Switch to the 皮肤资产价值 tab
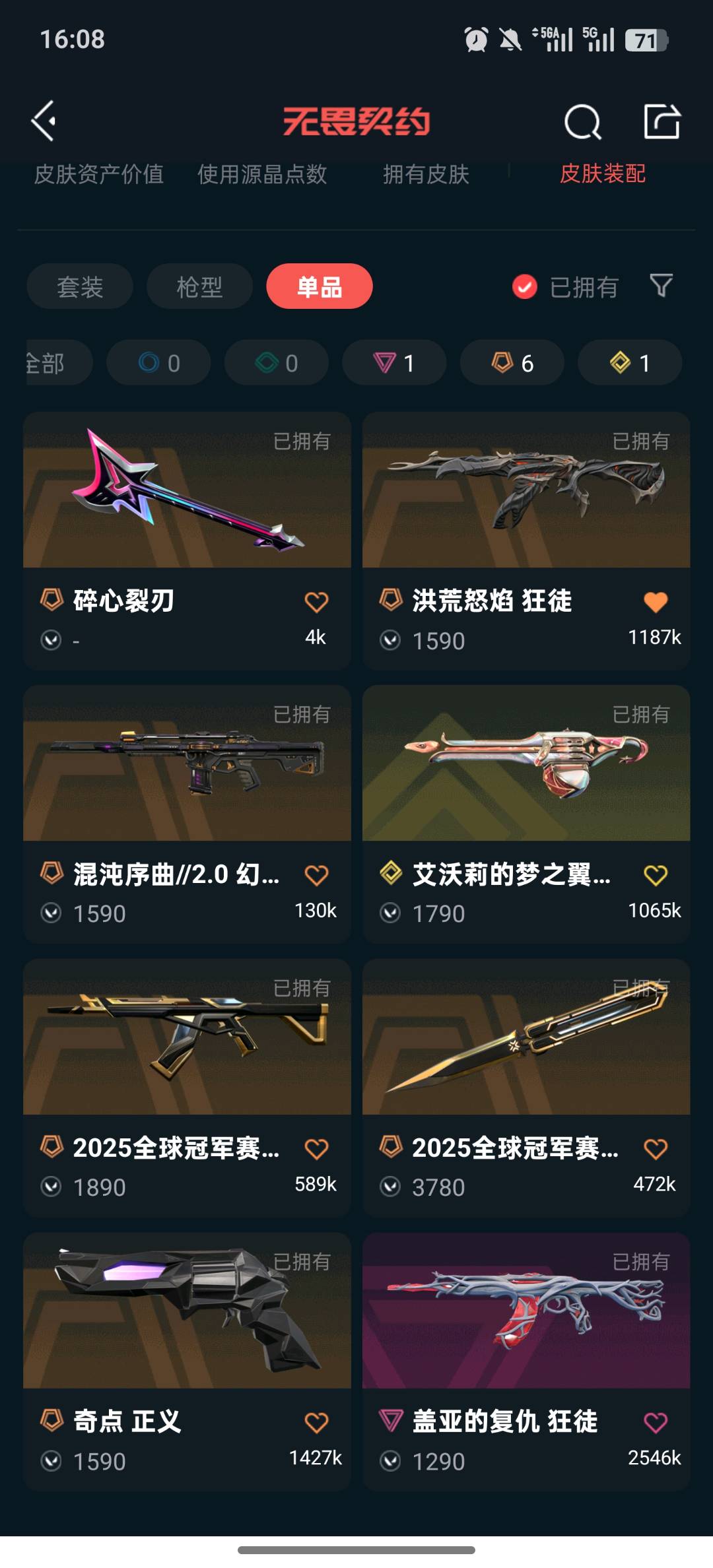Viewport: 713px width, 1568px height. 99,174
